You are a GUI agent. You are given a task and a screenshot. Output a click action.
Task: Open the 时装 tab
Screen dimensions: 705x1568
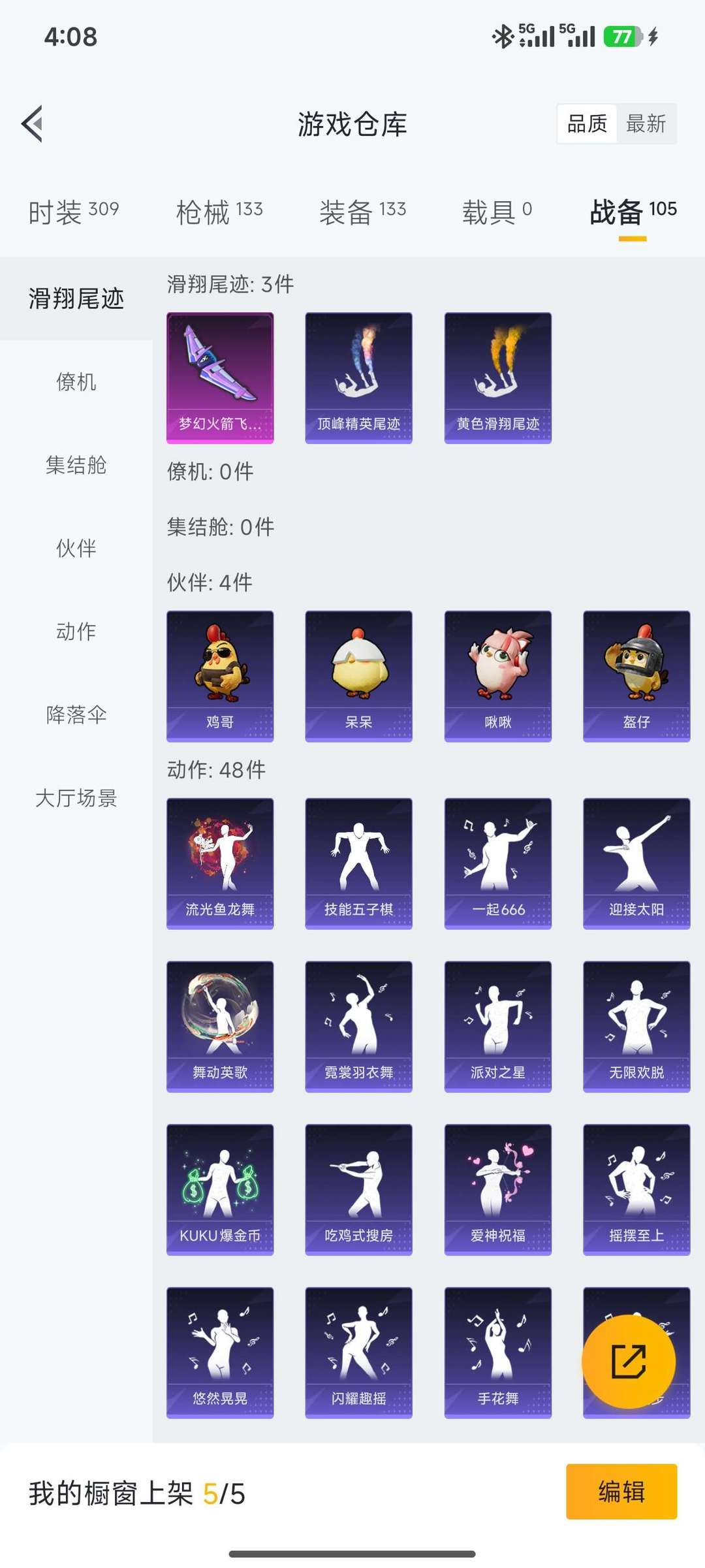click(x=72, y=210)
